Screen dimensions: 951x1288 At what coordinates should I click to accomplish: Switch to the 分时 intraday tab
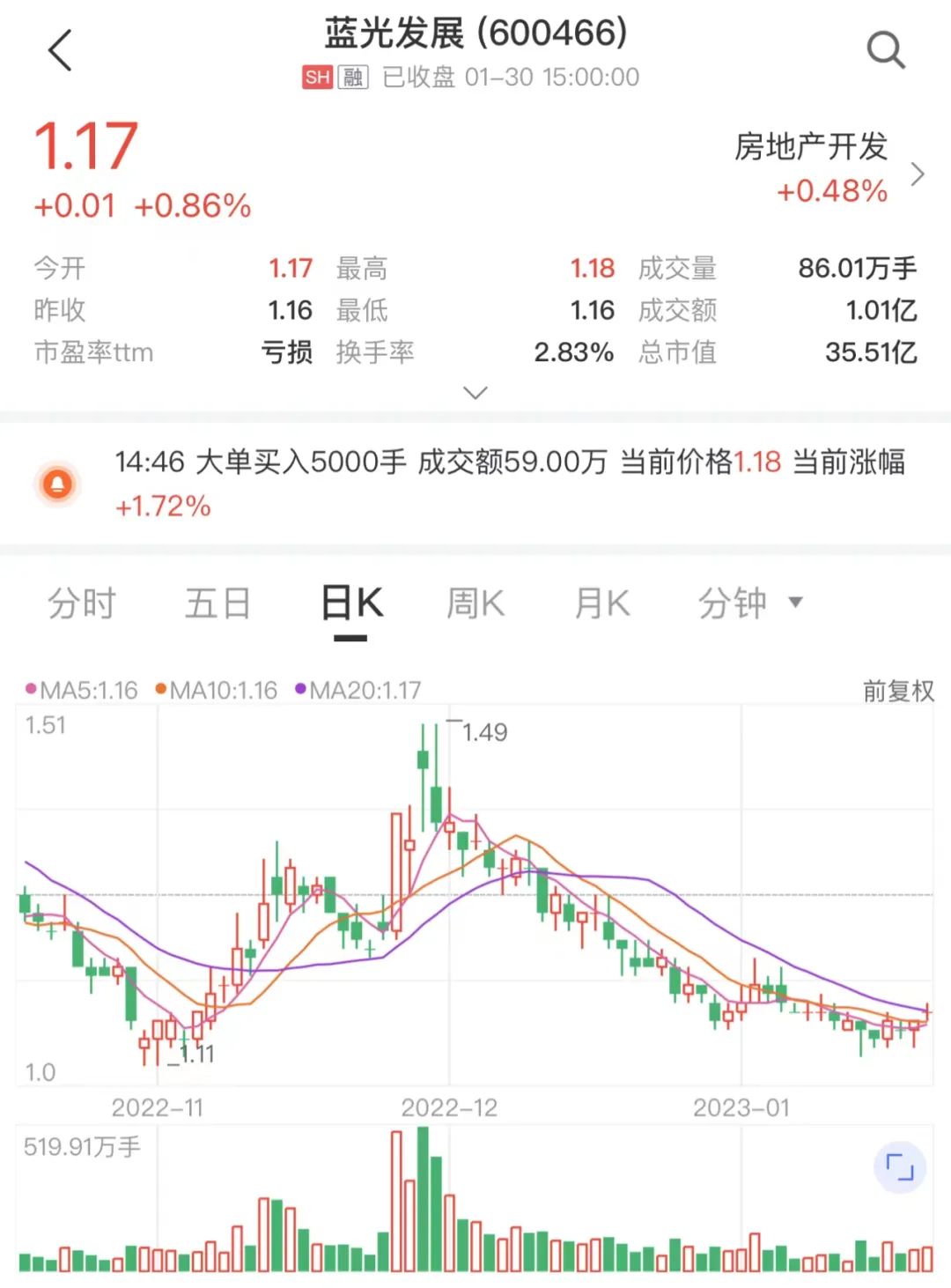(83, 603)
